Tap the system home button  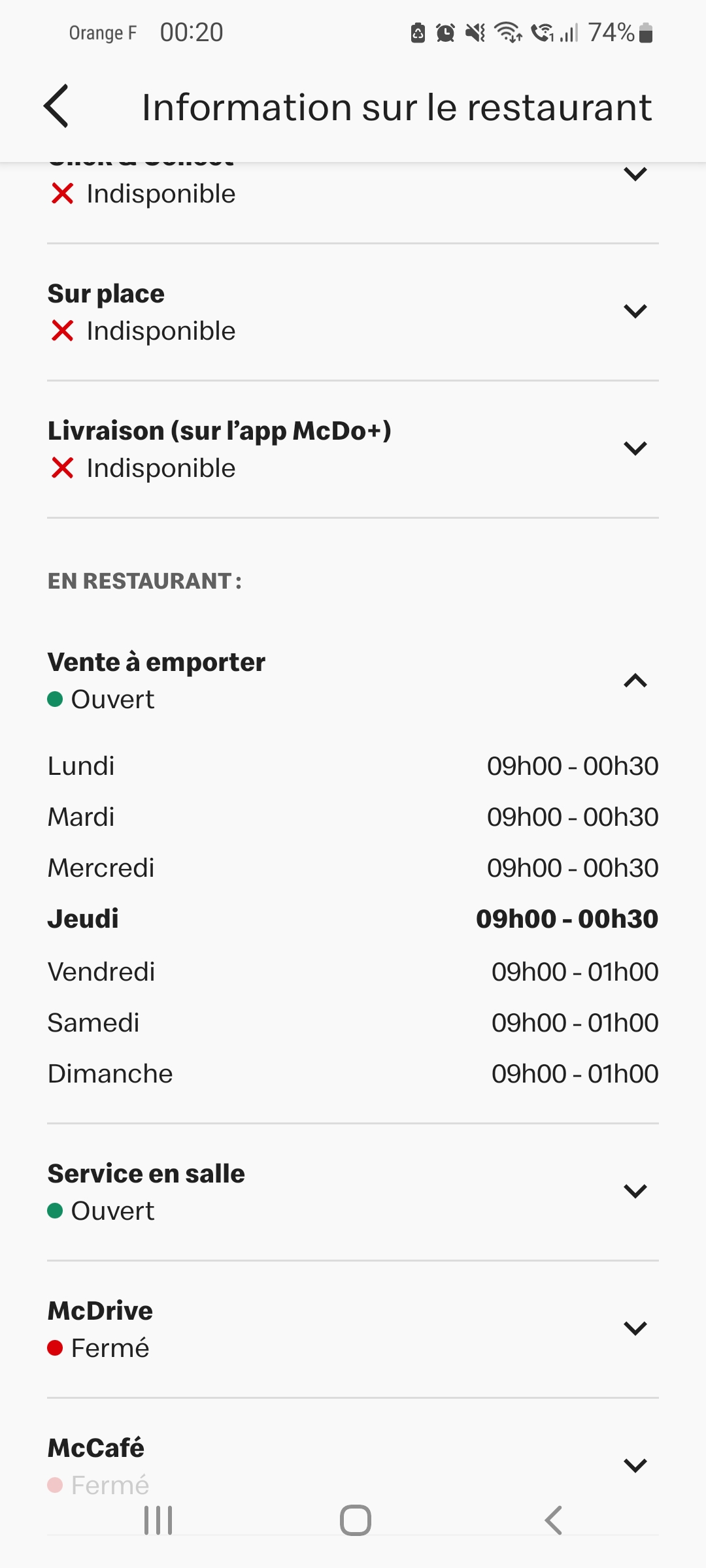pyautogui.click(x=355, y=1520)
